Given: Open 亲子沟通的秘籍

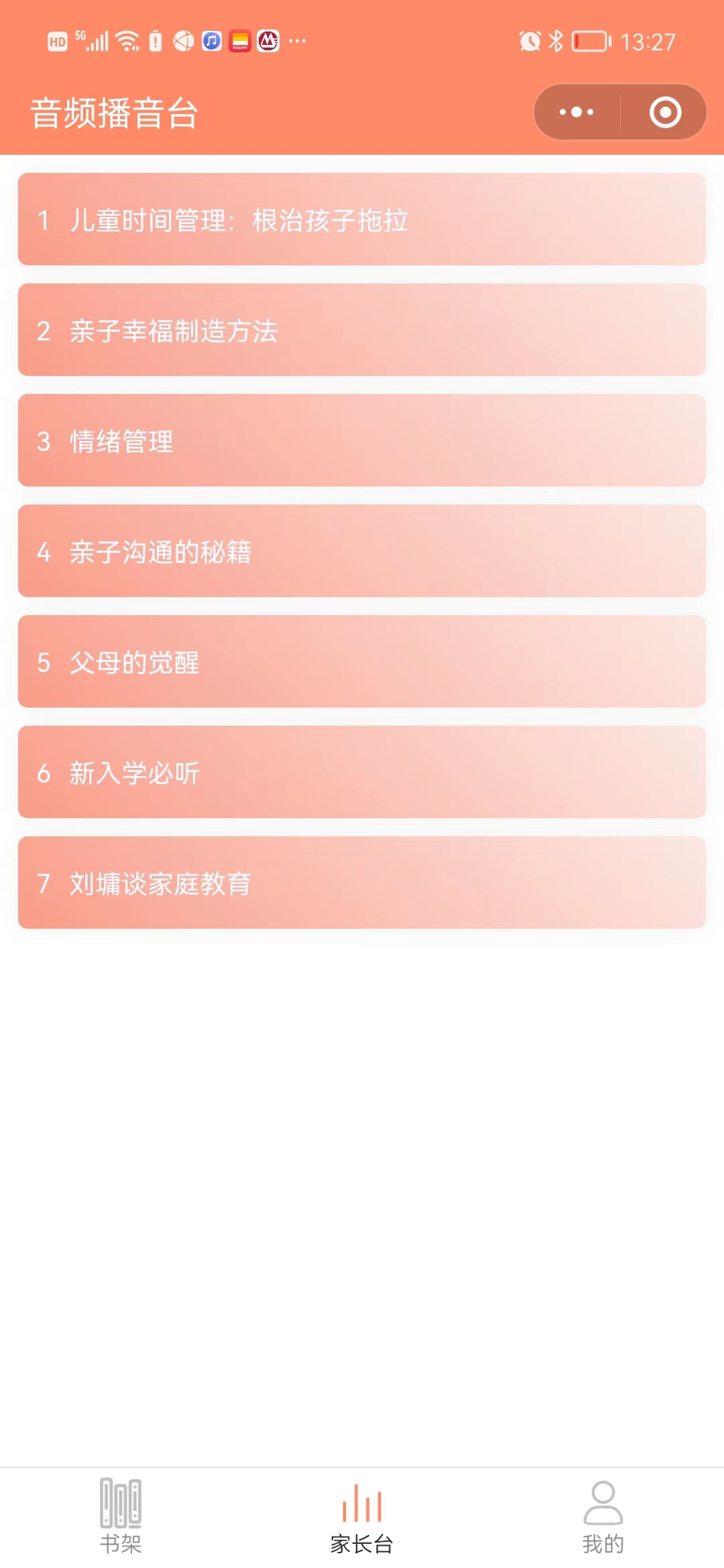Looking at the screenshot, I should (x=362, y=551).
